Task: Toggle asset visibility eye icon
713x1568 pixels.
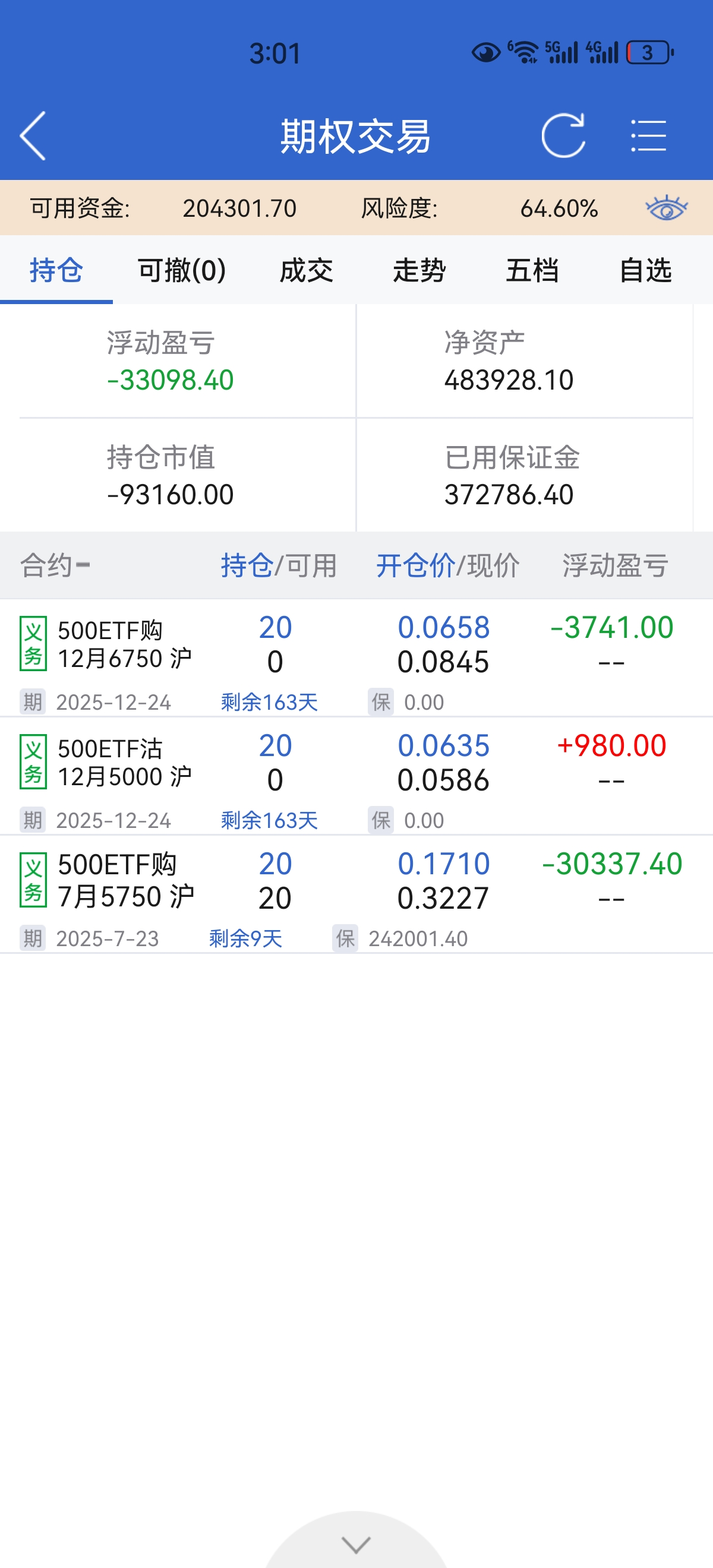Action: (x=666, y=208)
